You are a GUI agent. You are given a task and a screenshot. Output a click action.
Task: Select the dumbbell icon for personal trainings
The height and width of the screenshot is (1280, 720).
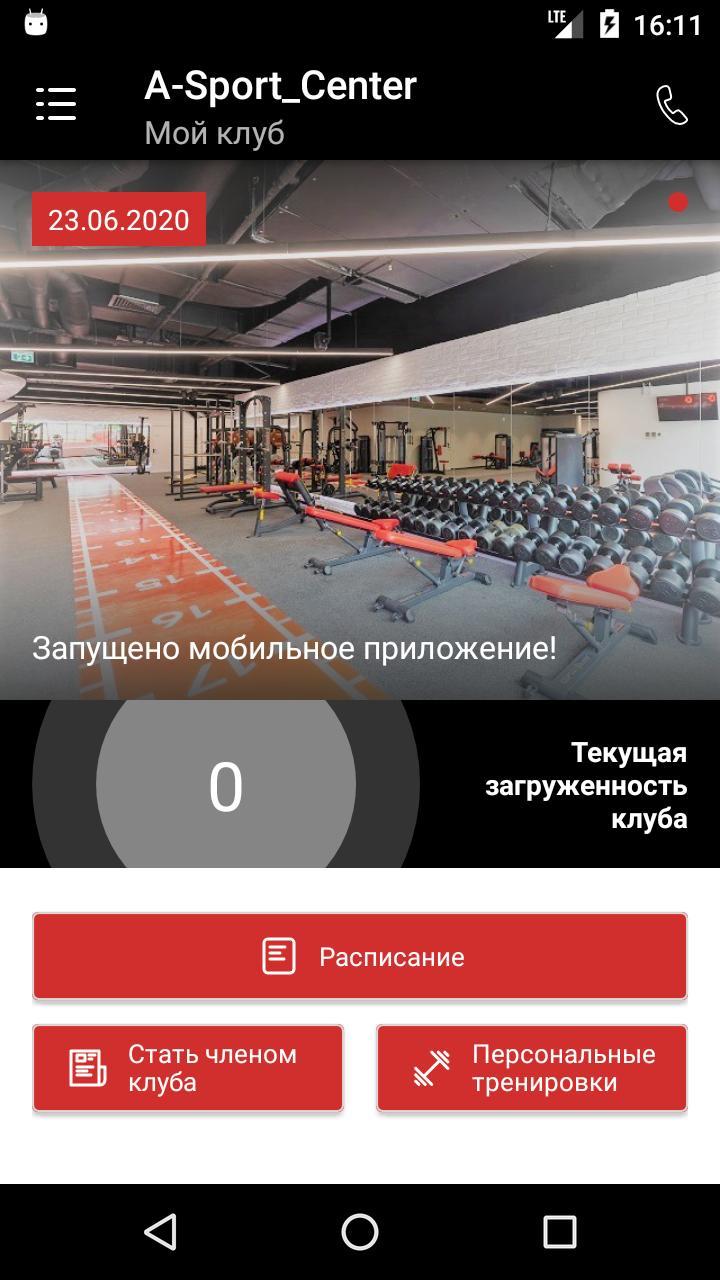[433, 1068]
